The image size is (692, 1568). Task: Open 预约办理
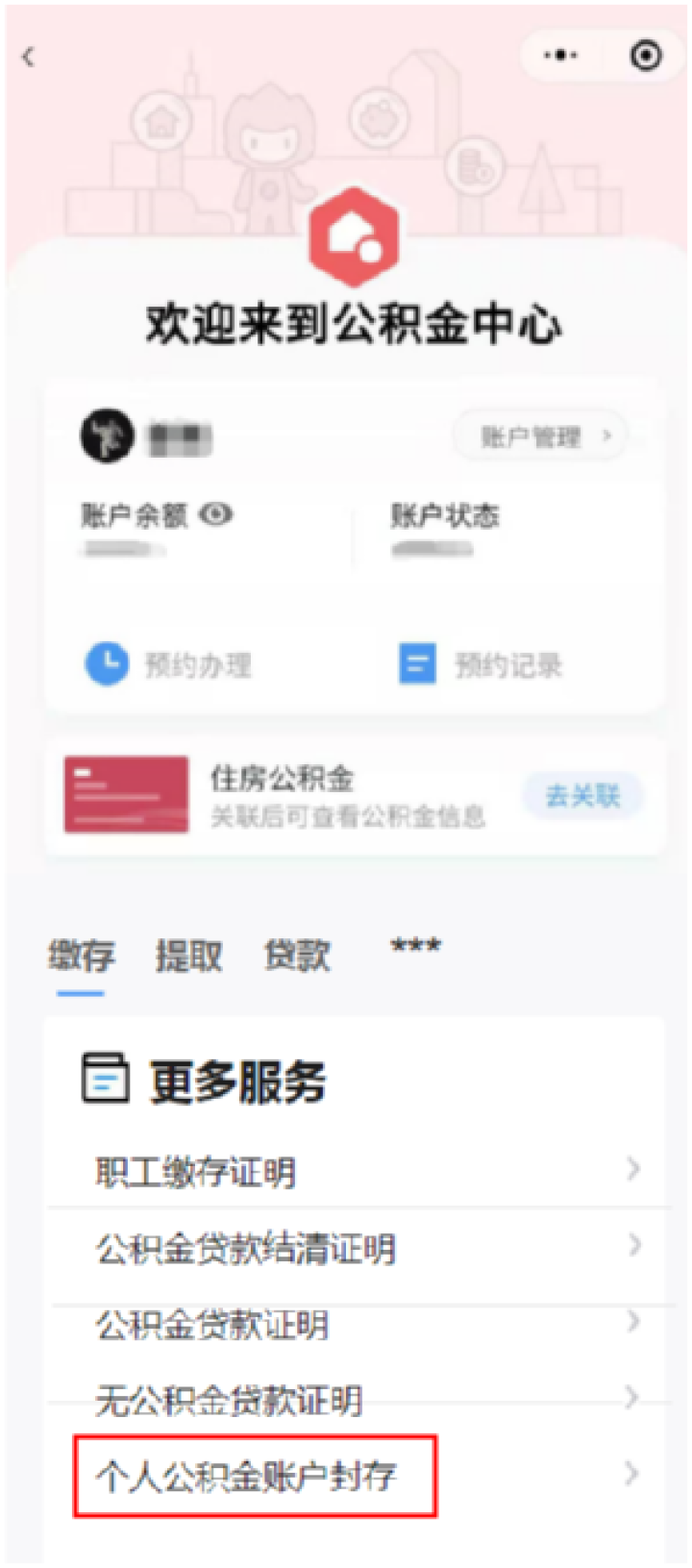click(169, 664)
